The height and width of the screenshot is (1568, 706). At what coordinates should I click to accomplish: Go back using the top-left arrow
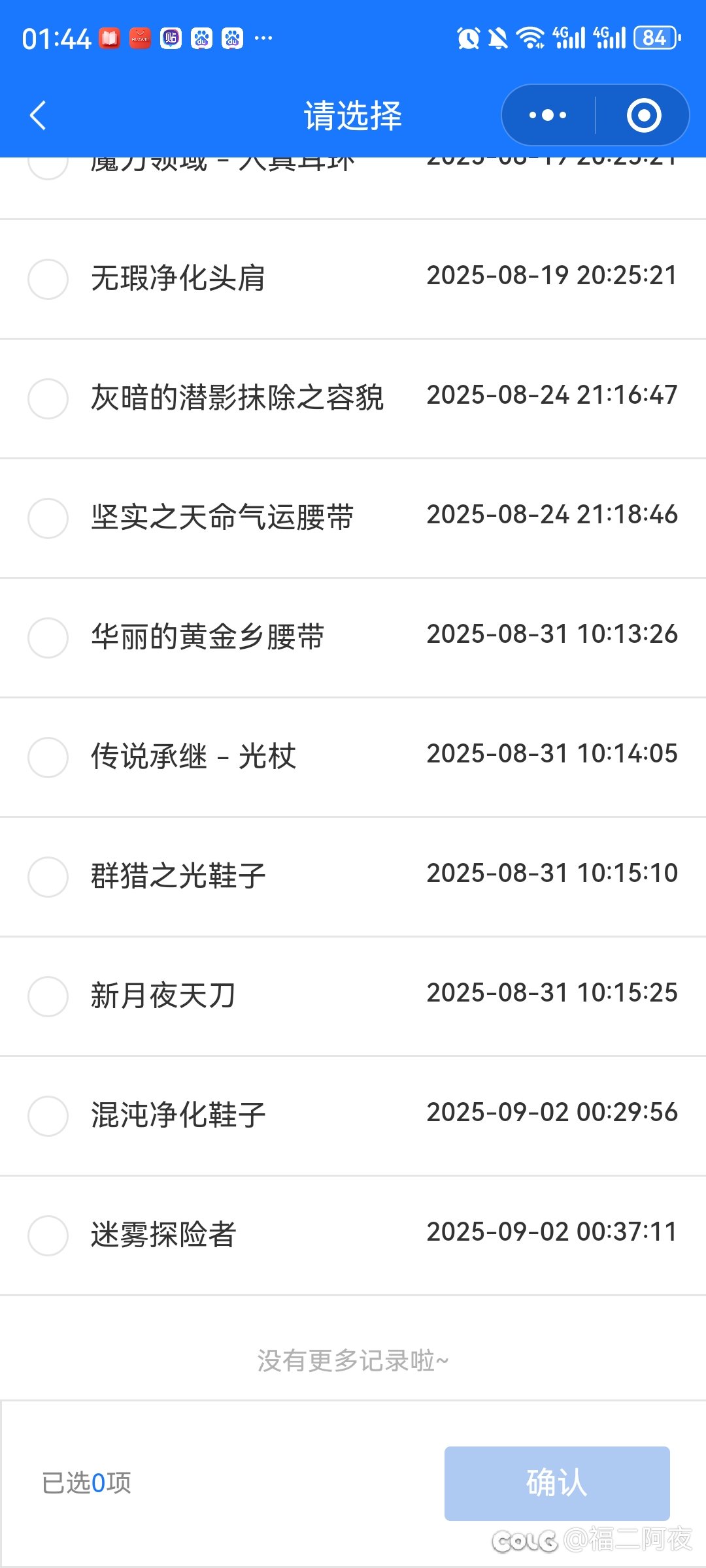[38, 116]
